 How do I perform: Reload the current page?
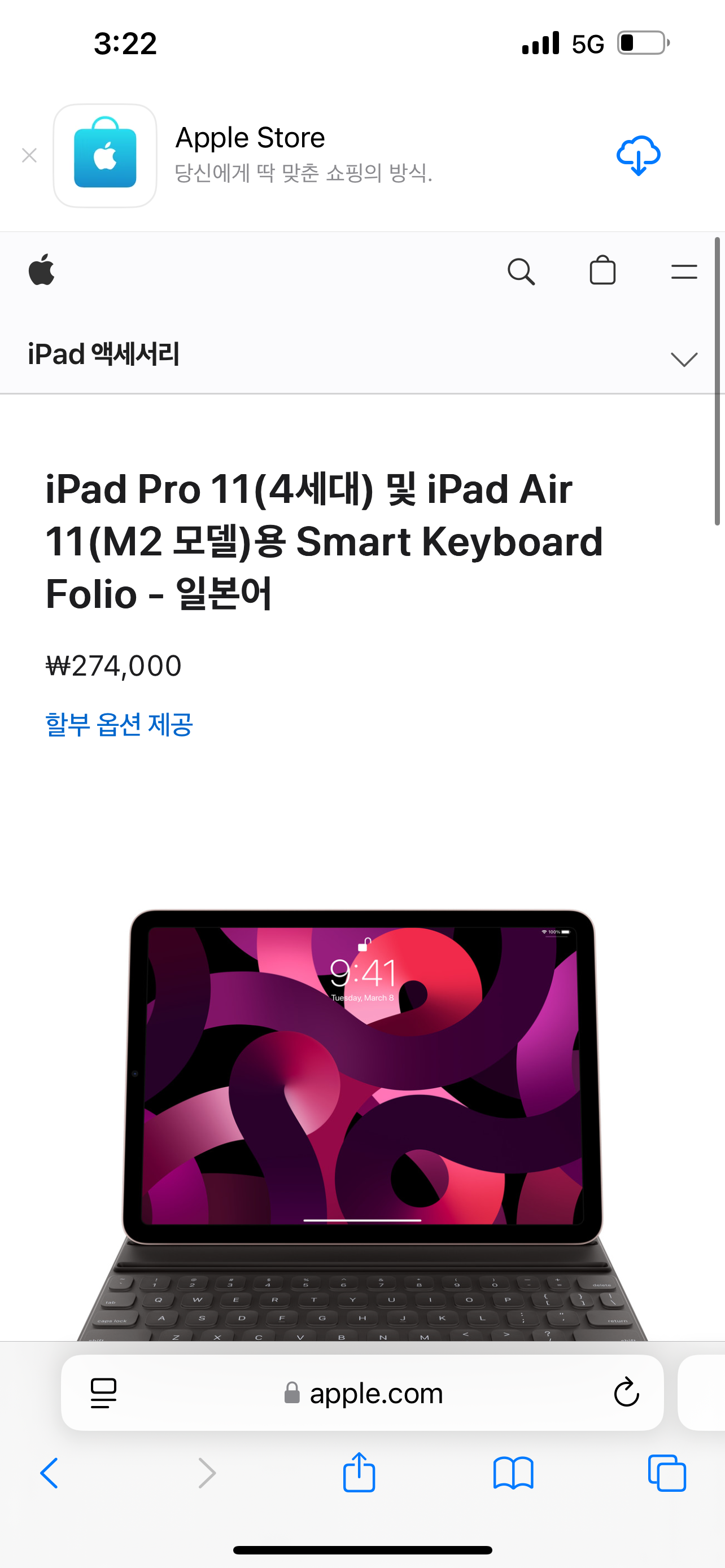(626, 1392)
